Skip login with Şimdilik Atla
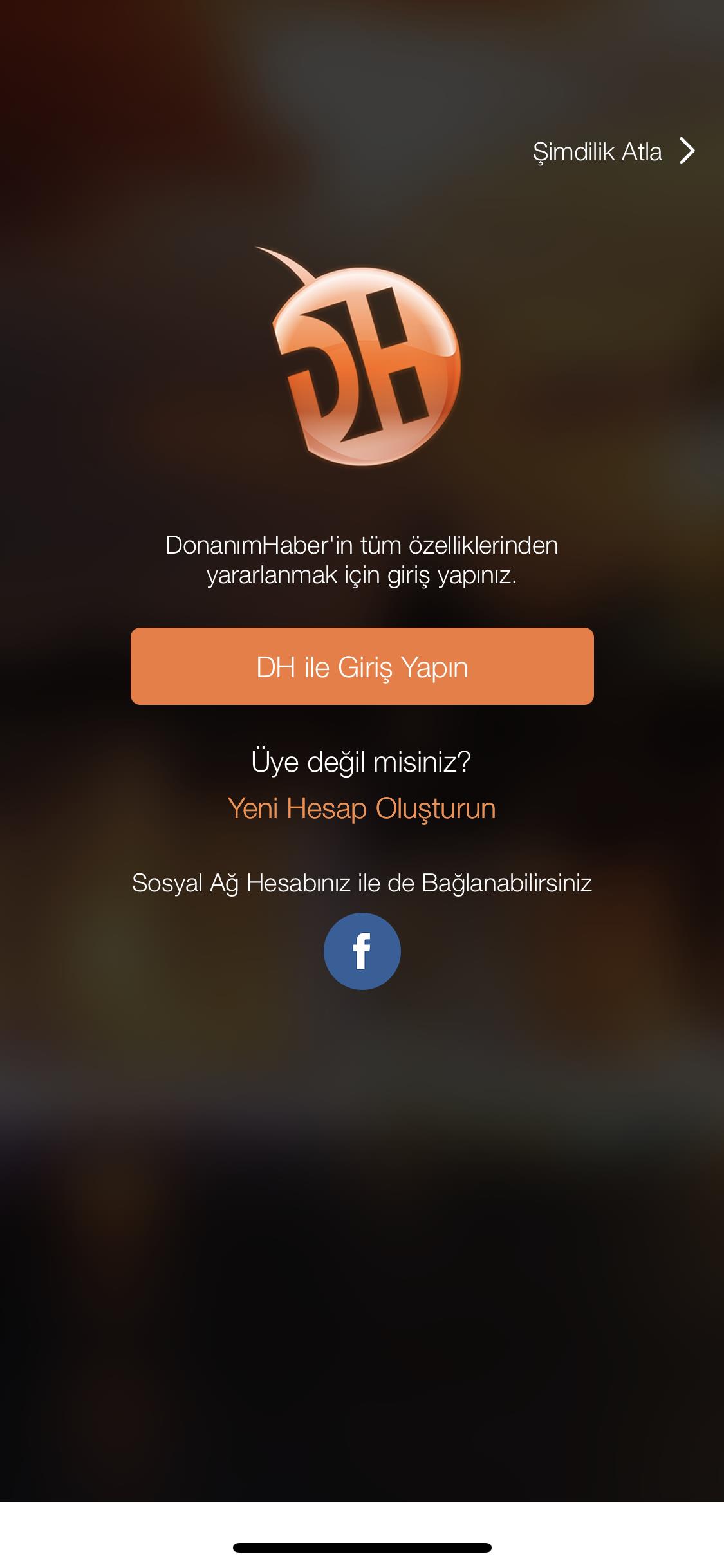The height and width of the screenshot is (1568, 724). tap(613, 152)
